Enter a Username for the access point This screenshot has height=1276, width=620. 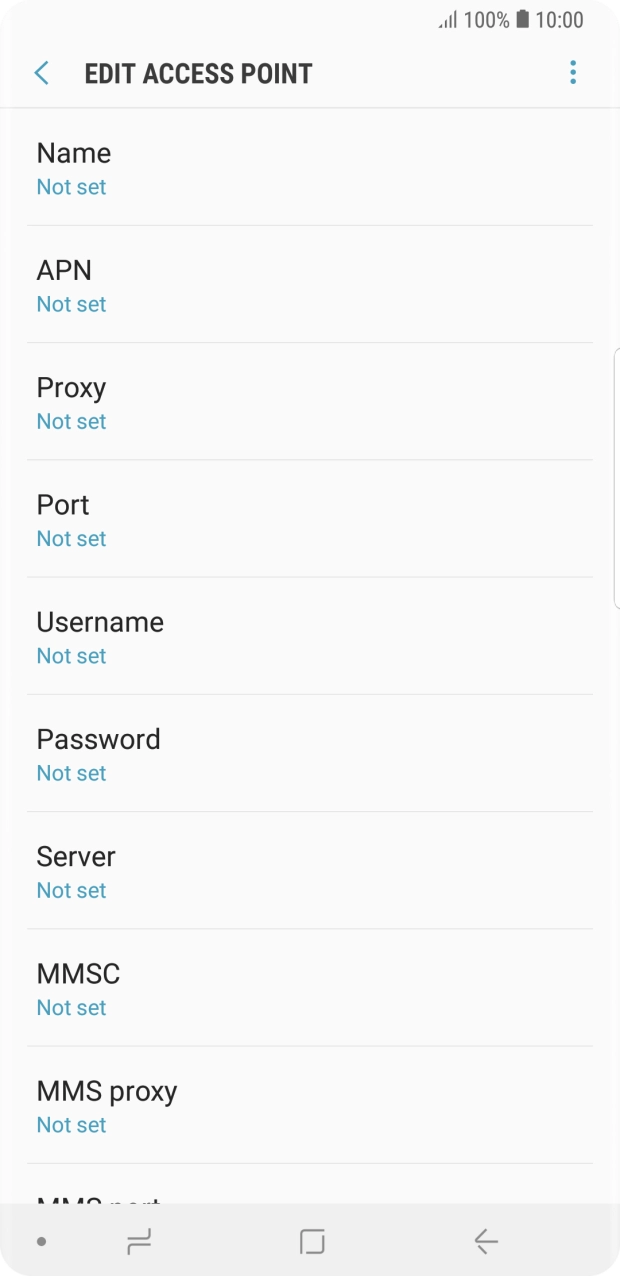(x=310, y=636)
